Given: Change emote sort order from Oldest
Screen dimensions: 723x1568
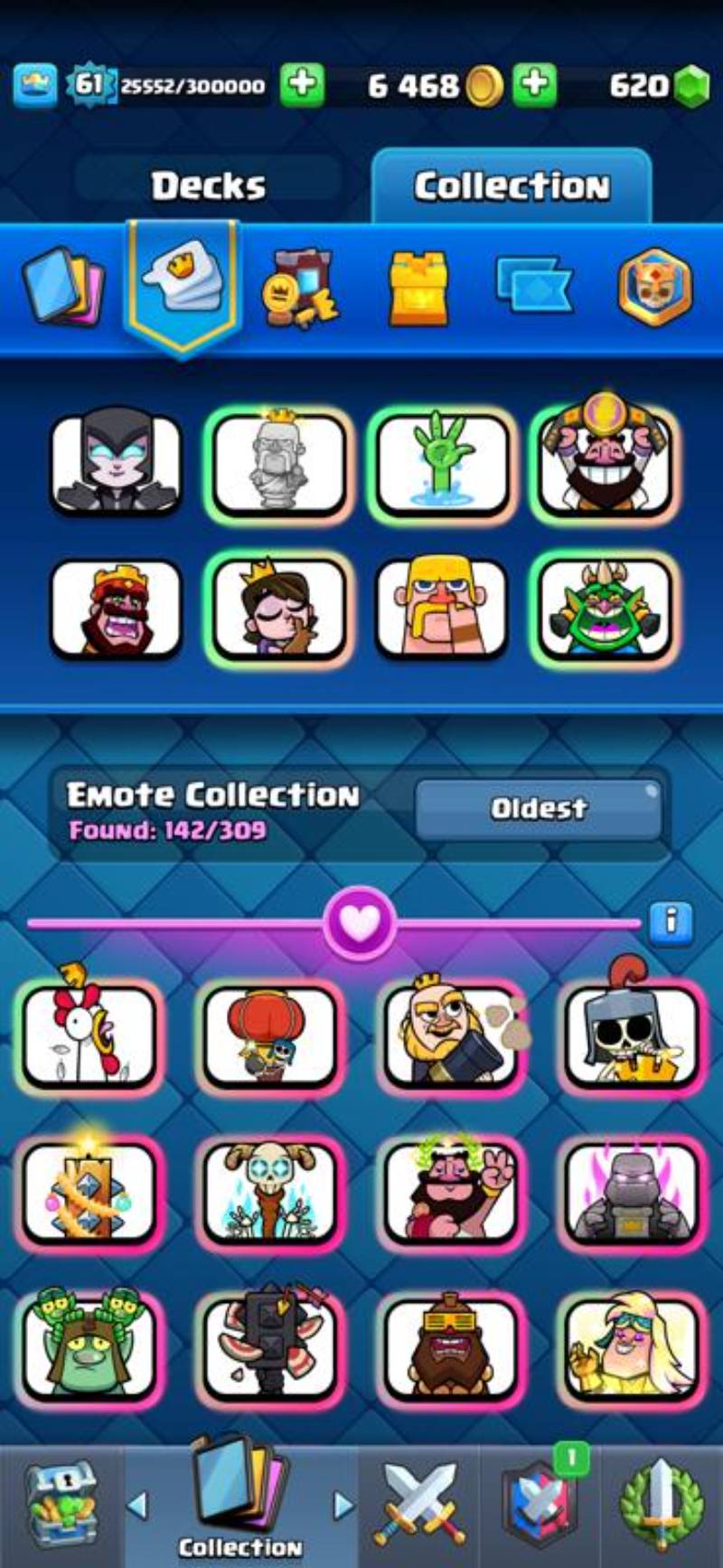Looking at the screenshot, I should coord(539,808).
